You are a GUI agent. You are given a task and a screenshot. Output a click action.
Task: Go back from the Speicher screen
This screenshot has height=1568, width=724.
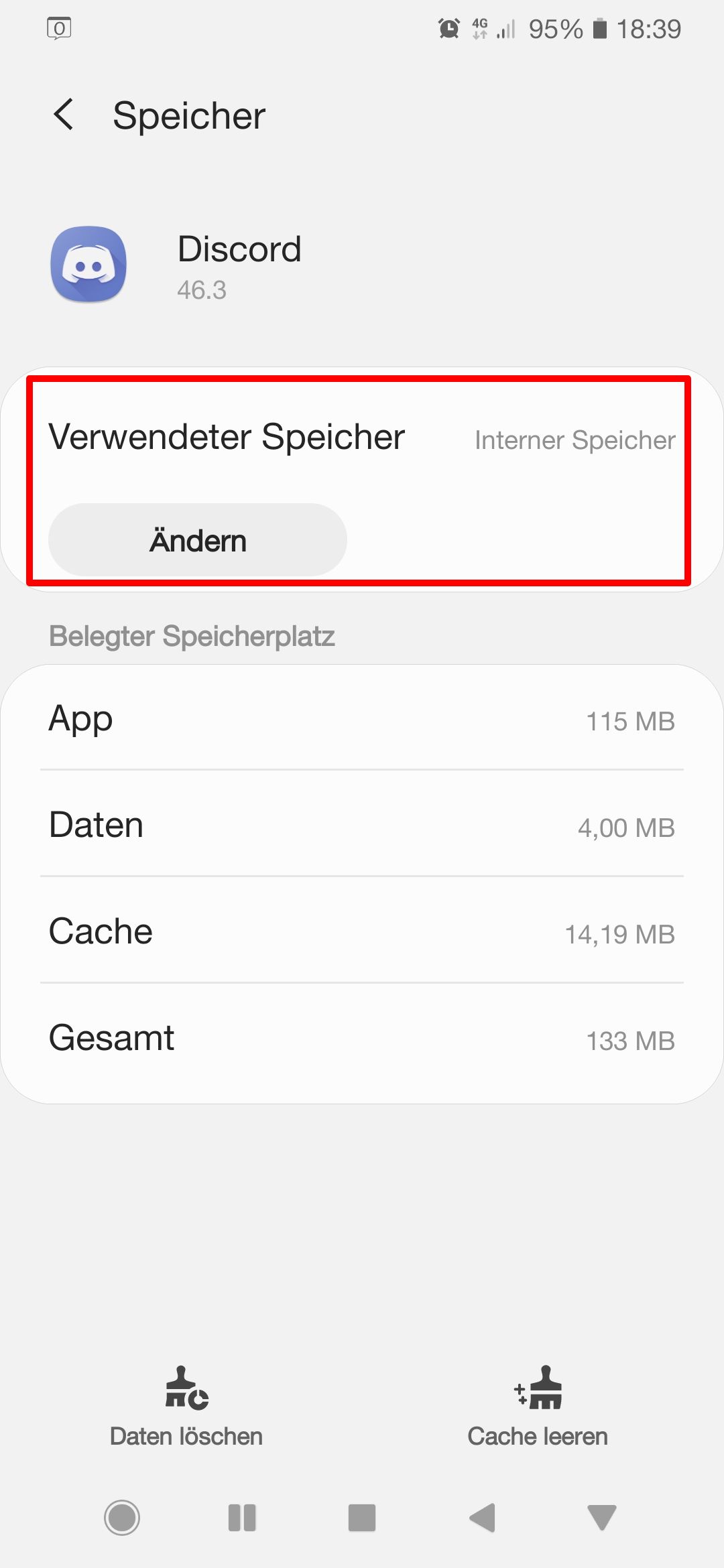[x=64, y=115]
